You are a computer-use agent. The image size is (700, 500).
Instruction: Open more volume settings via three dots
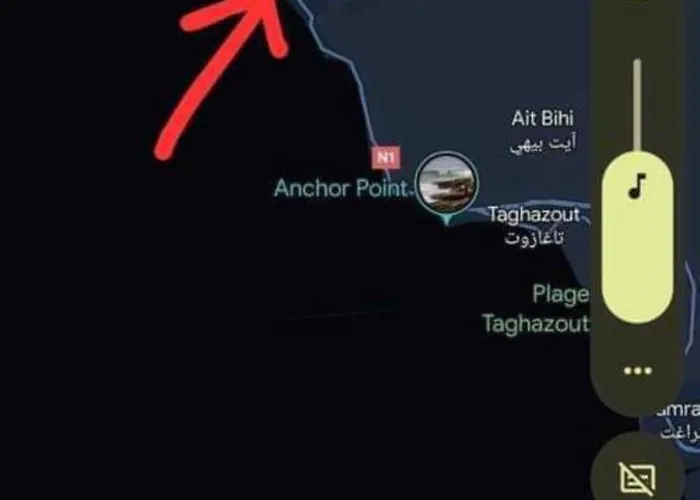[636, 371]
